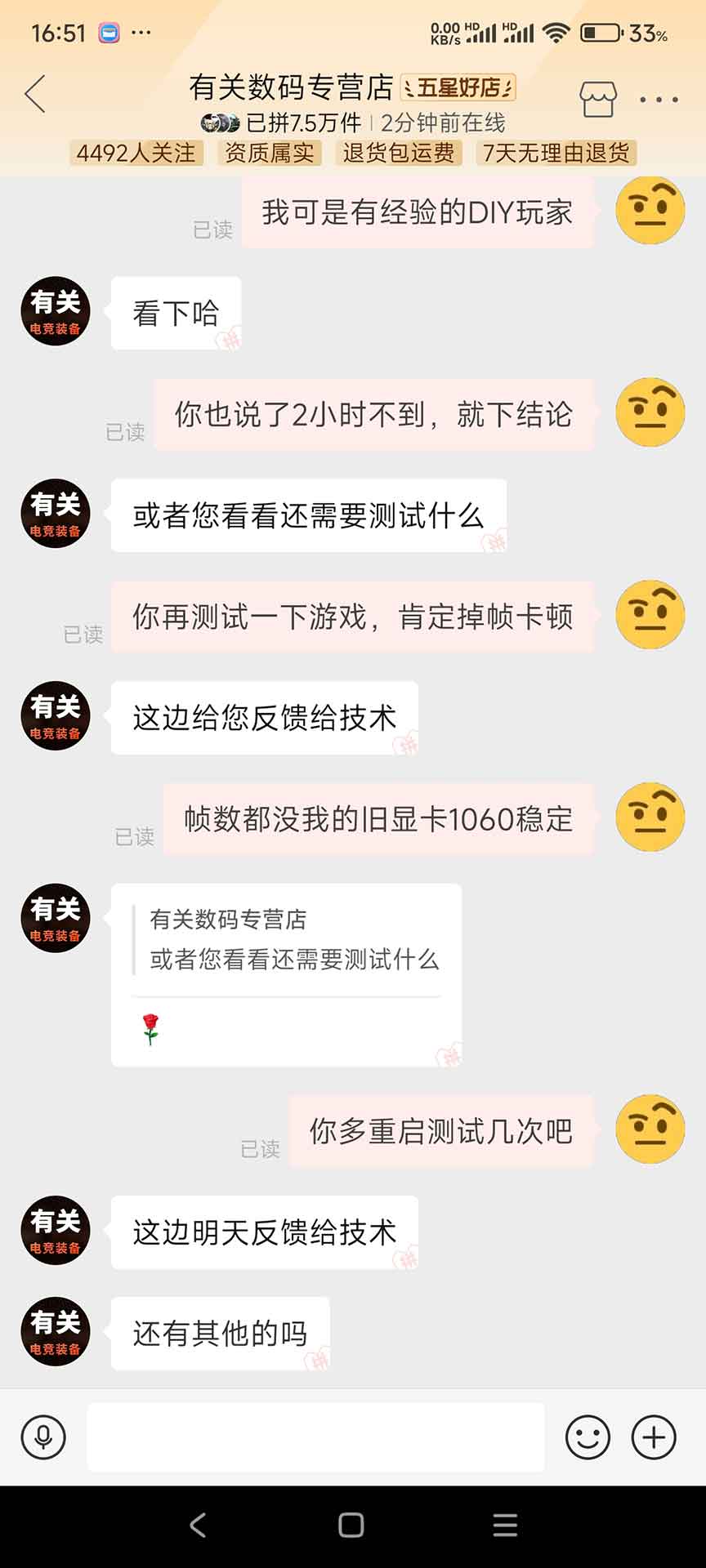
Task: Open the system recent apps button
Action: pyautogui.click(x=505, y=1525)
